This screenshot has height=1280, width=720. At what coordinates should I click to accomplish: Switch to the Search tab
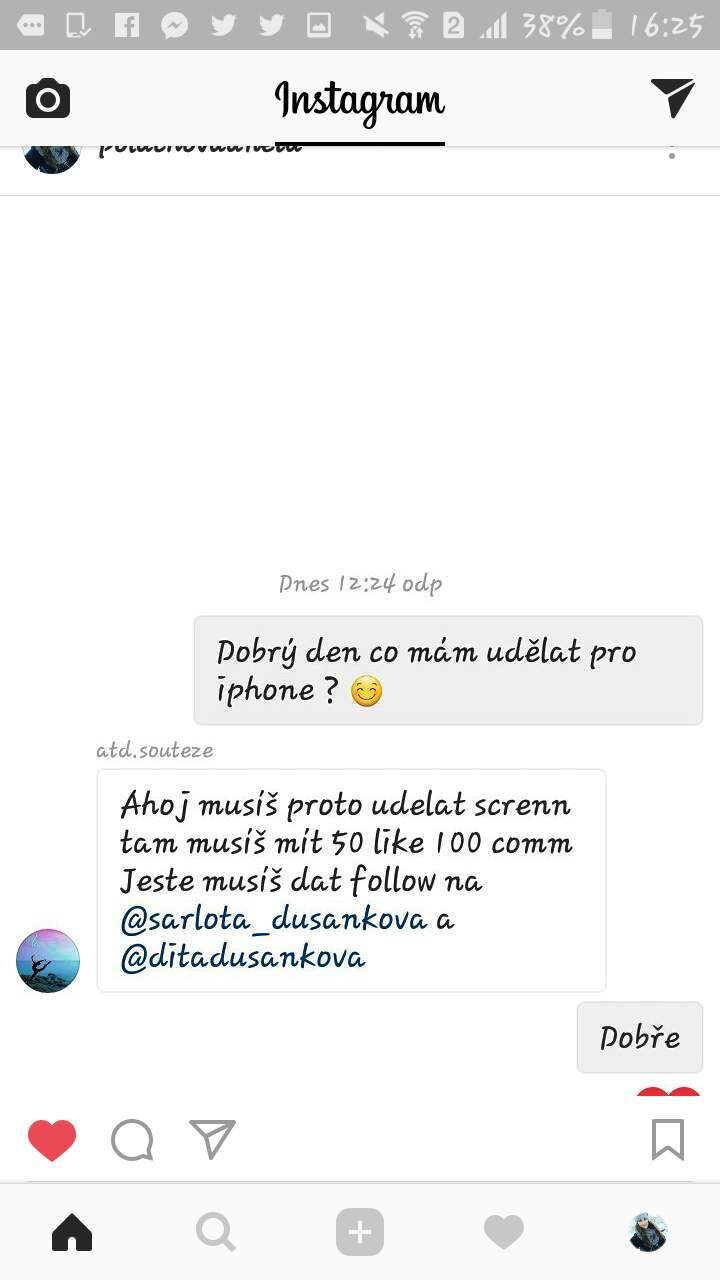(x=216, y=1233)
